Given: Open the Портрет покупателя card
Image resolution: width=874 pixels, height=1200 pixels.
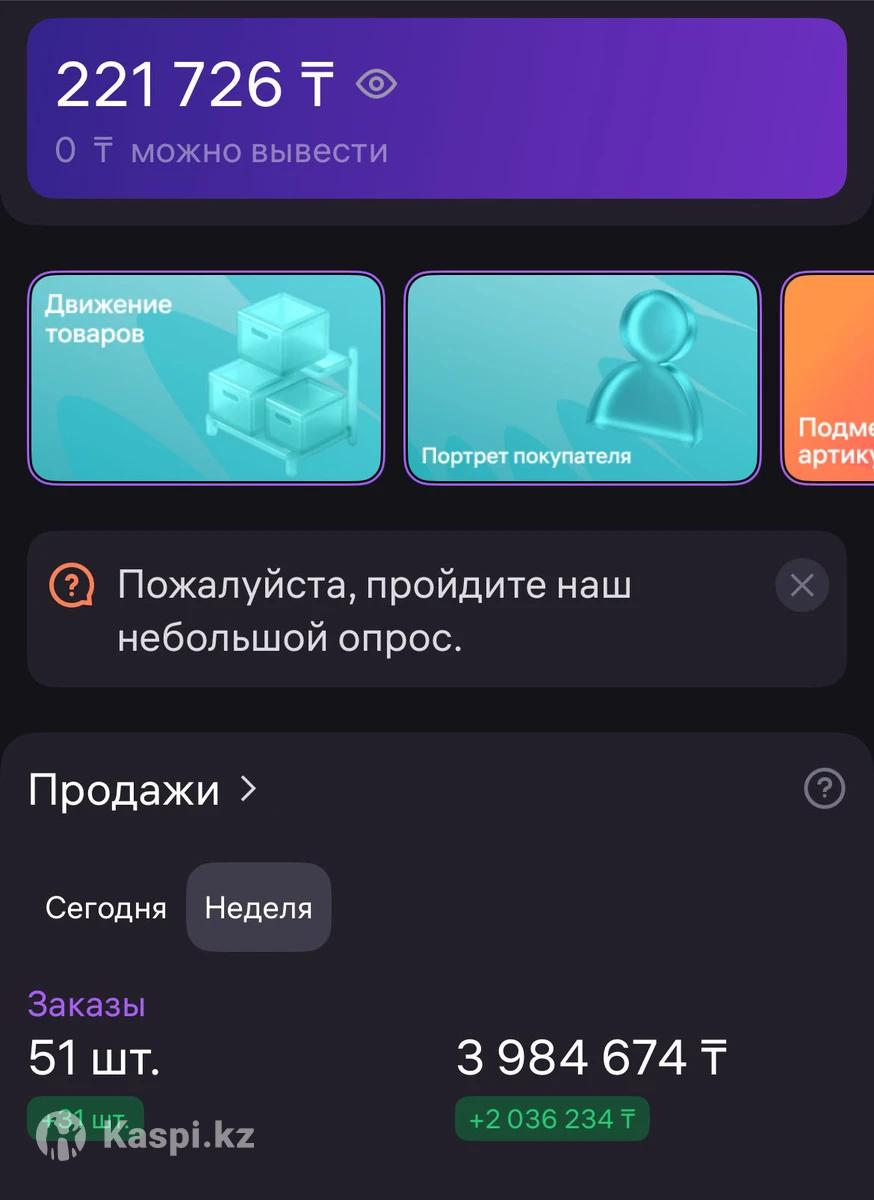Looking at the screenshot, I should pyautogui.click(x=582, y=378).
